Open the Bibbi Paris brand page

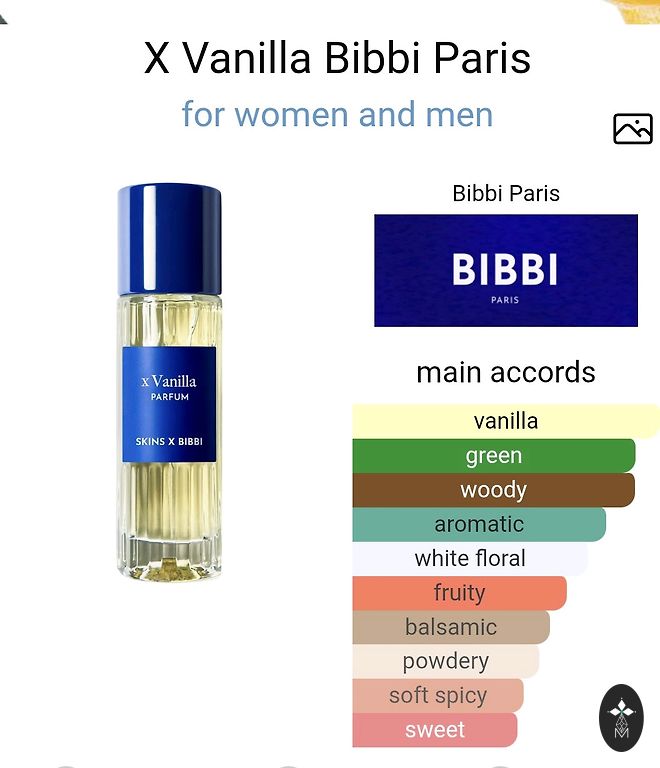pyautogui.click(x=506, y=270)
